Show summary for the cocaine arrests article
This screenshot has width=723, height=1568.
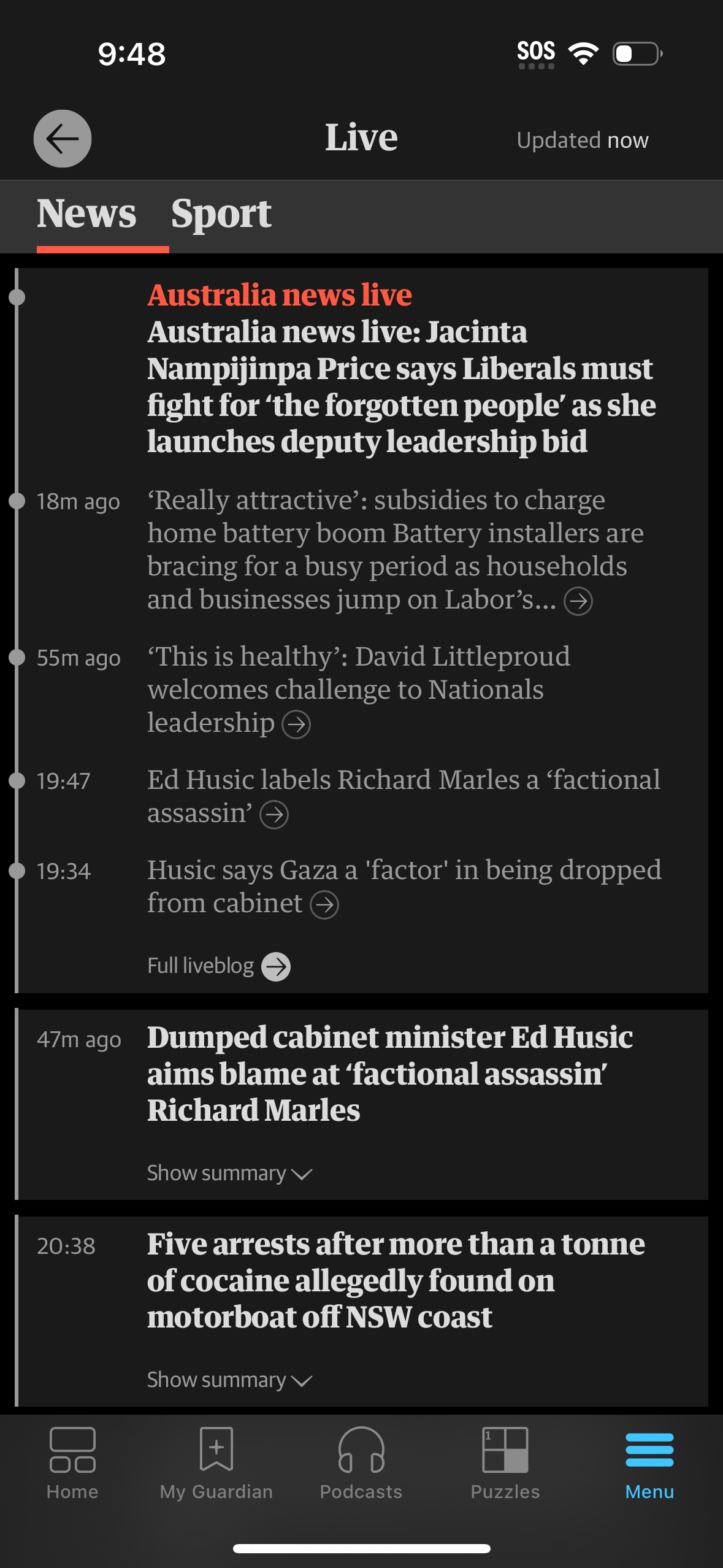(x=229, y=1380)
